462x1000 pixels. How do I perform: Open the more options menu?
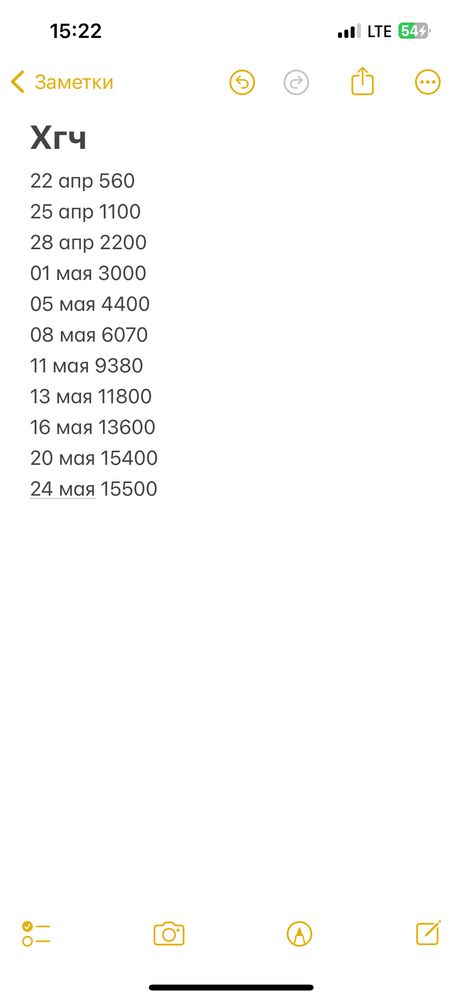428,82
